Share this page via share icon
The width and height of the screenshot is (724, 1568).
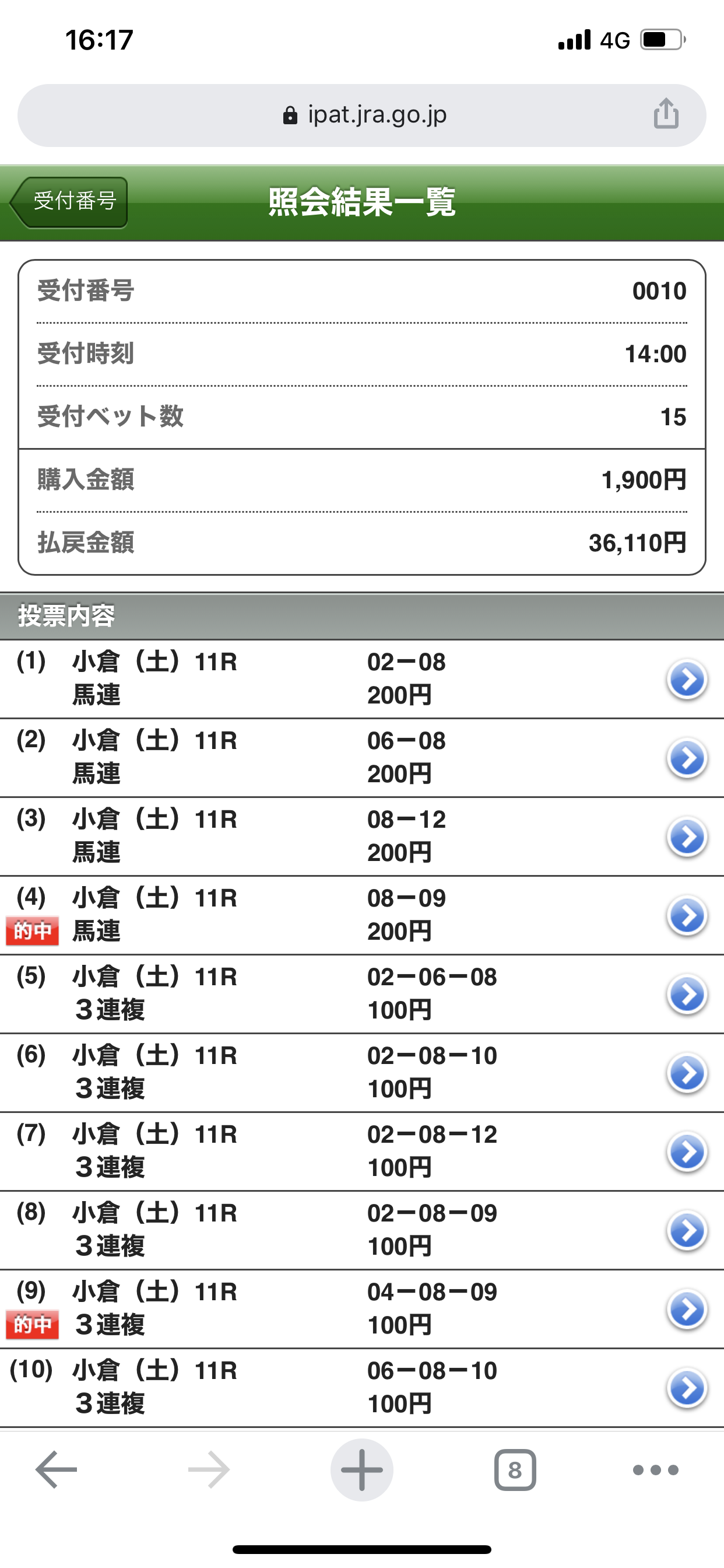click(666, 114)
